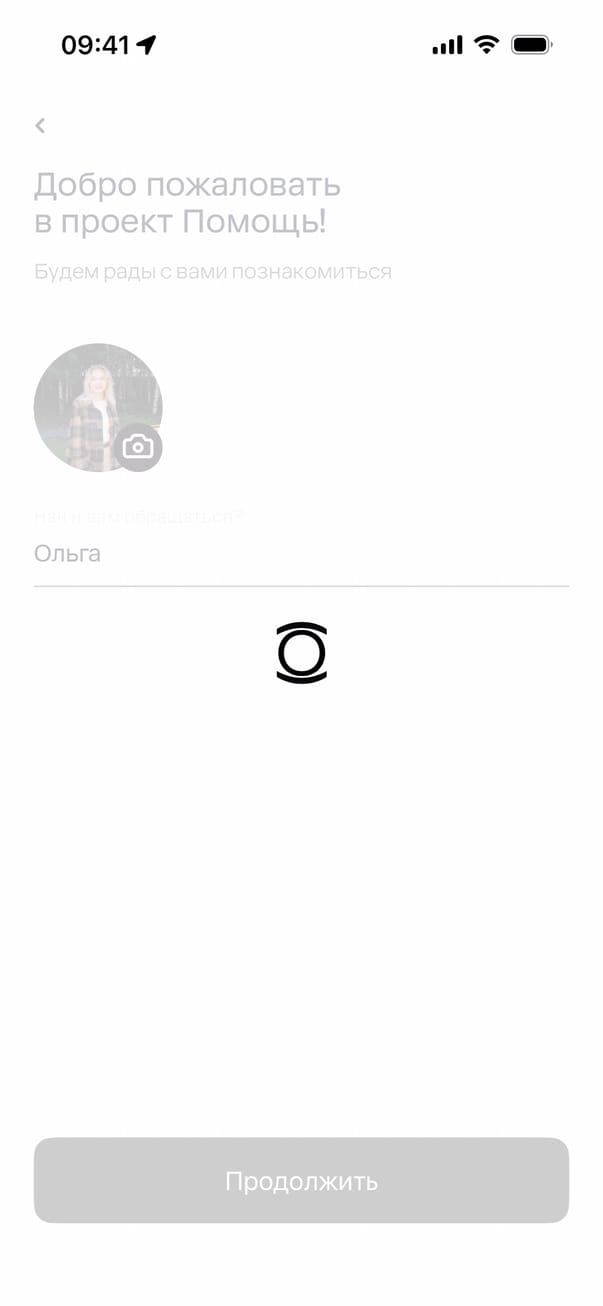Image resolution: width=603 pixels, height=1306 pixels.
Task: Edit the name field containing Ольга
Action: 300,554
